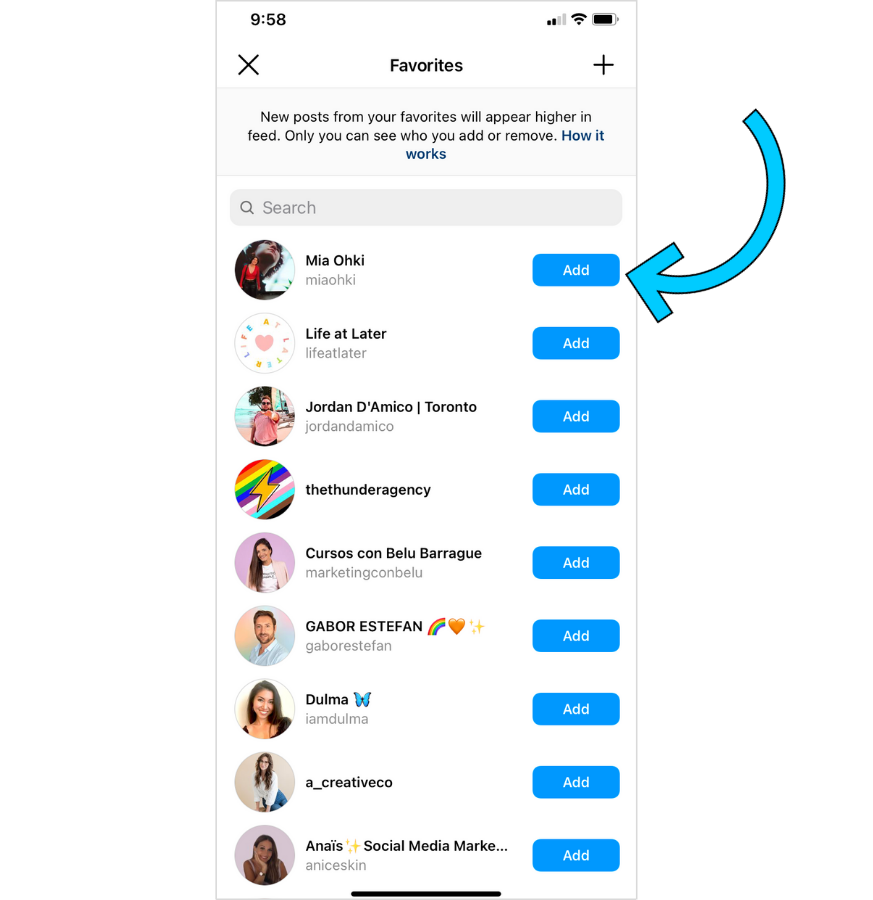Focus the Search field
This screenshot has width=873, height=900.
coord(426,208)
